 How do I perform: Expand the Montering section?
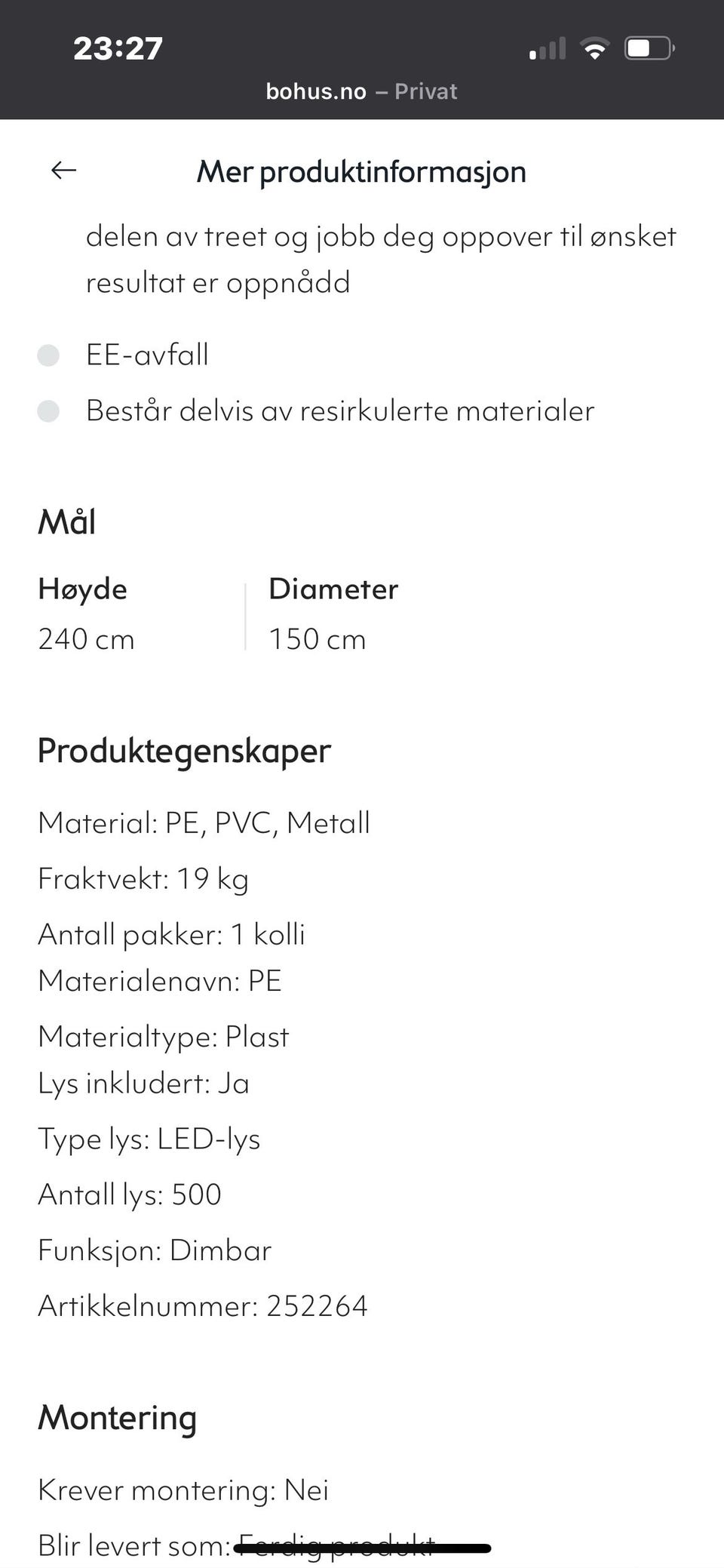click(117, 1417)
